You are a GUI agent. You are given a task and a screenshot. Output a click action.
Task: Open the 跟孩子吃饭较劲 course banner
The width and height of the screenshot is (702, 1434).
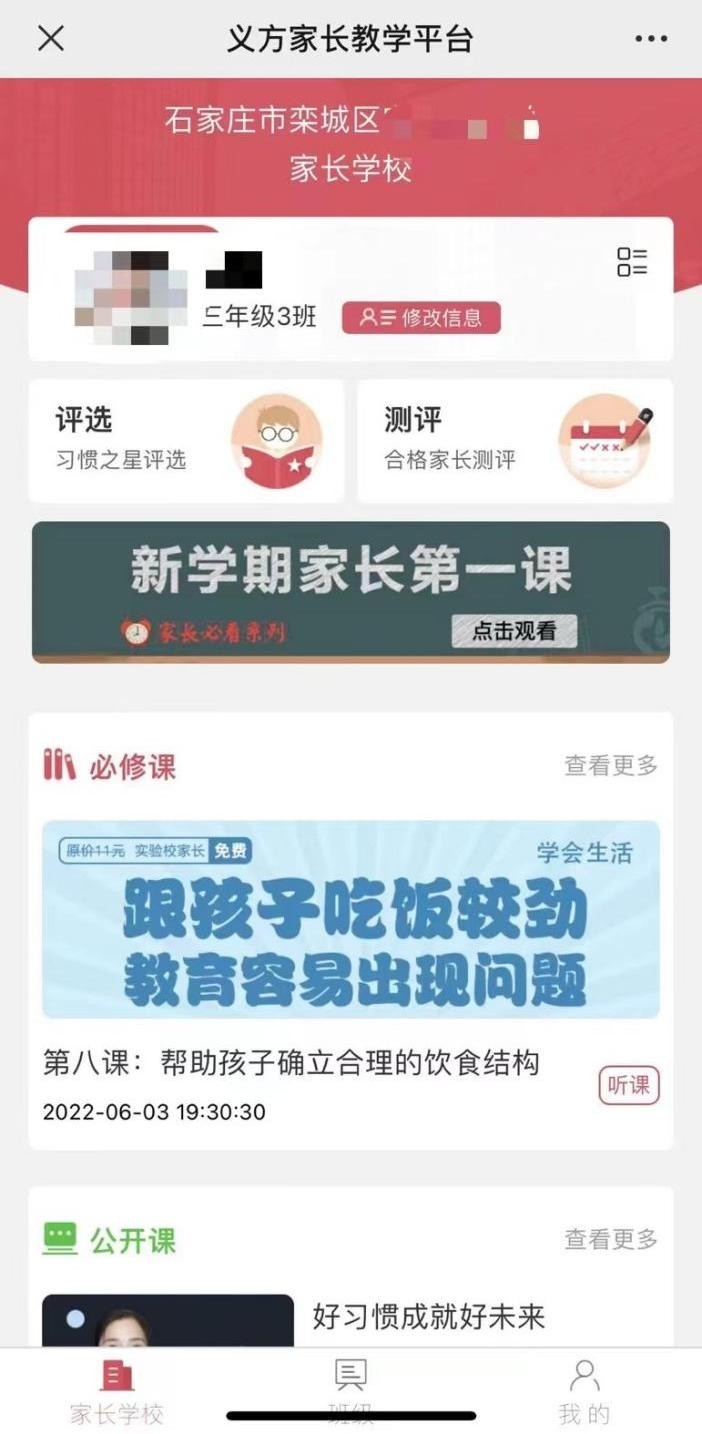coord(350,919)
